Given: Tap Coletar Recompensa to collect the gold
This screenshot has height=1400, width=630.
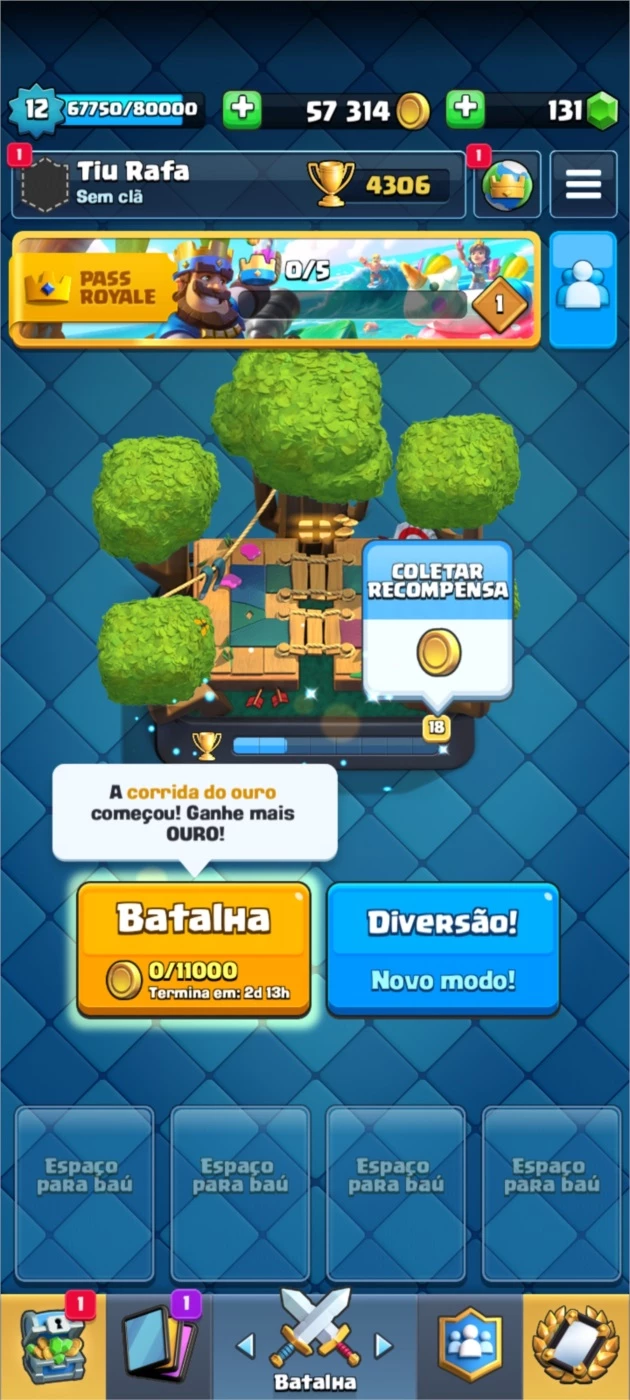Looking at the screenshot, I should 438,620.
